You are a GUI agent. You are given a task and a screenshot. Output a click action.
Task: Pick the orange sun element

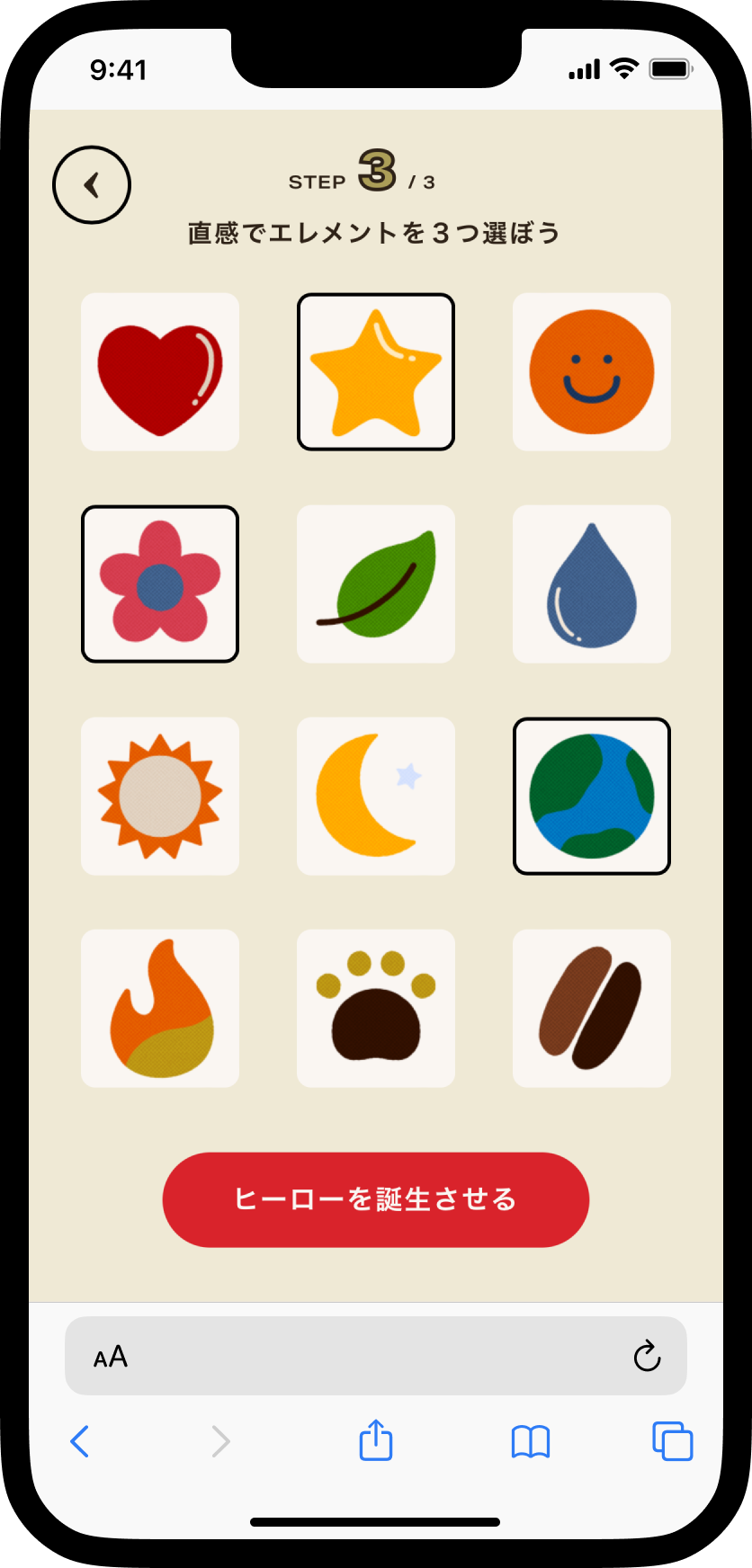(160, 796)
